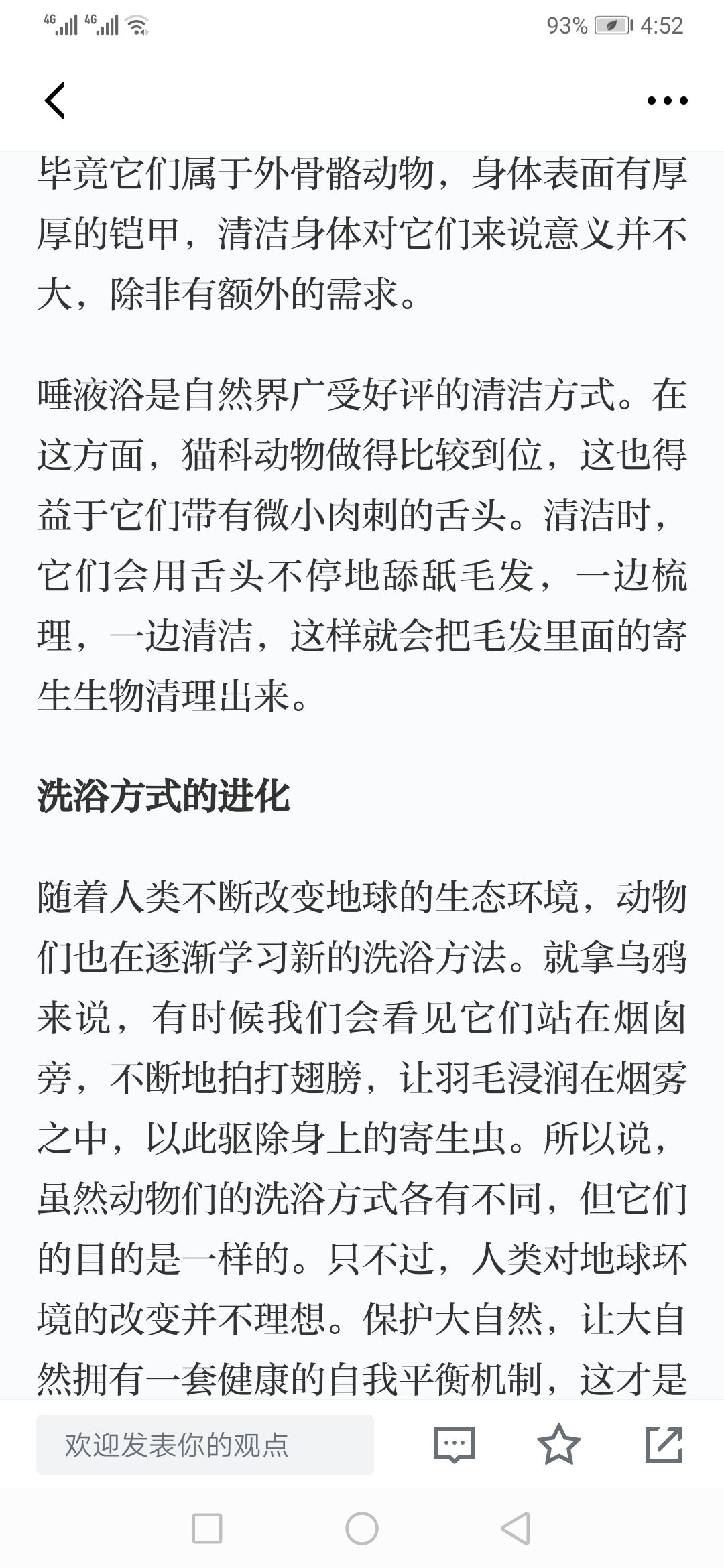
Task: Tap the system home button
Action: click(362, 1528)
